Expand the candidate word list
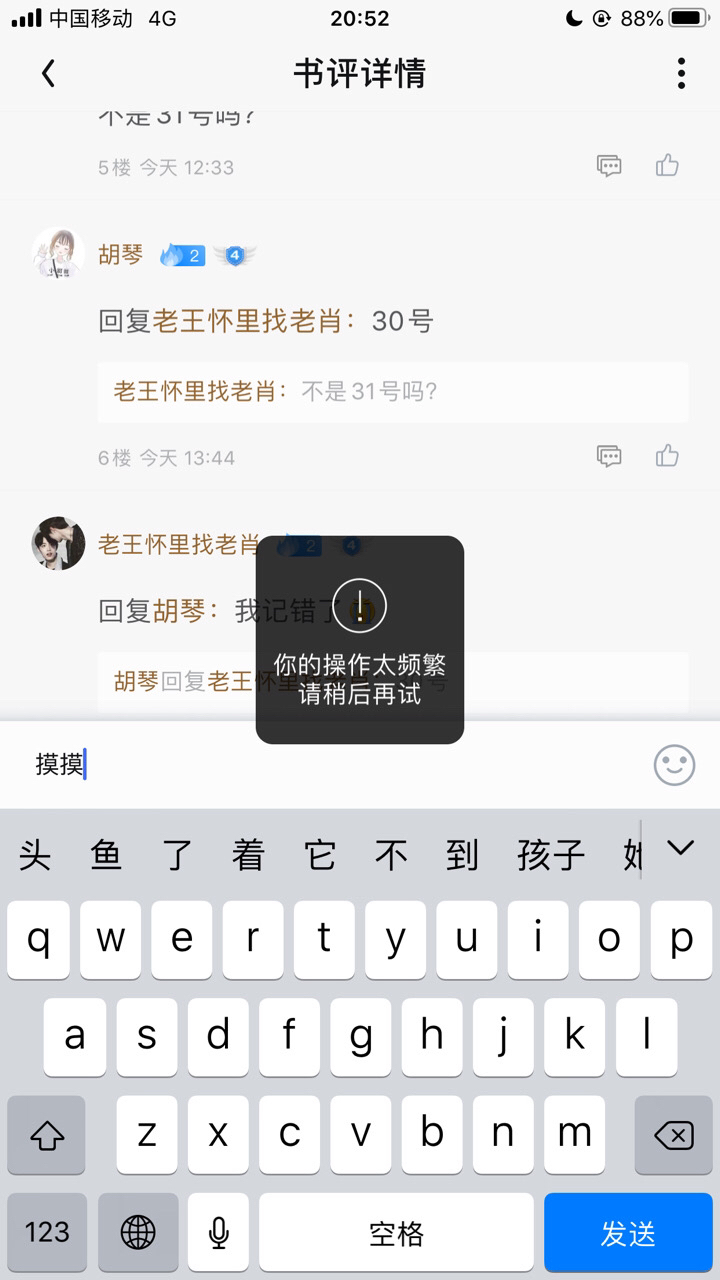The height and width of the screenshot is (1280, 720). [680, 849]
